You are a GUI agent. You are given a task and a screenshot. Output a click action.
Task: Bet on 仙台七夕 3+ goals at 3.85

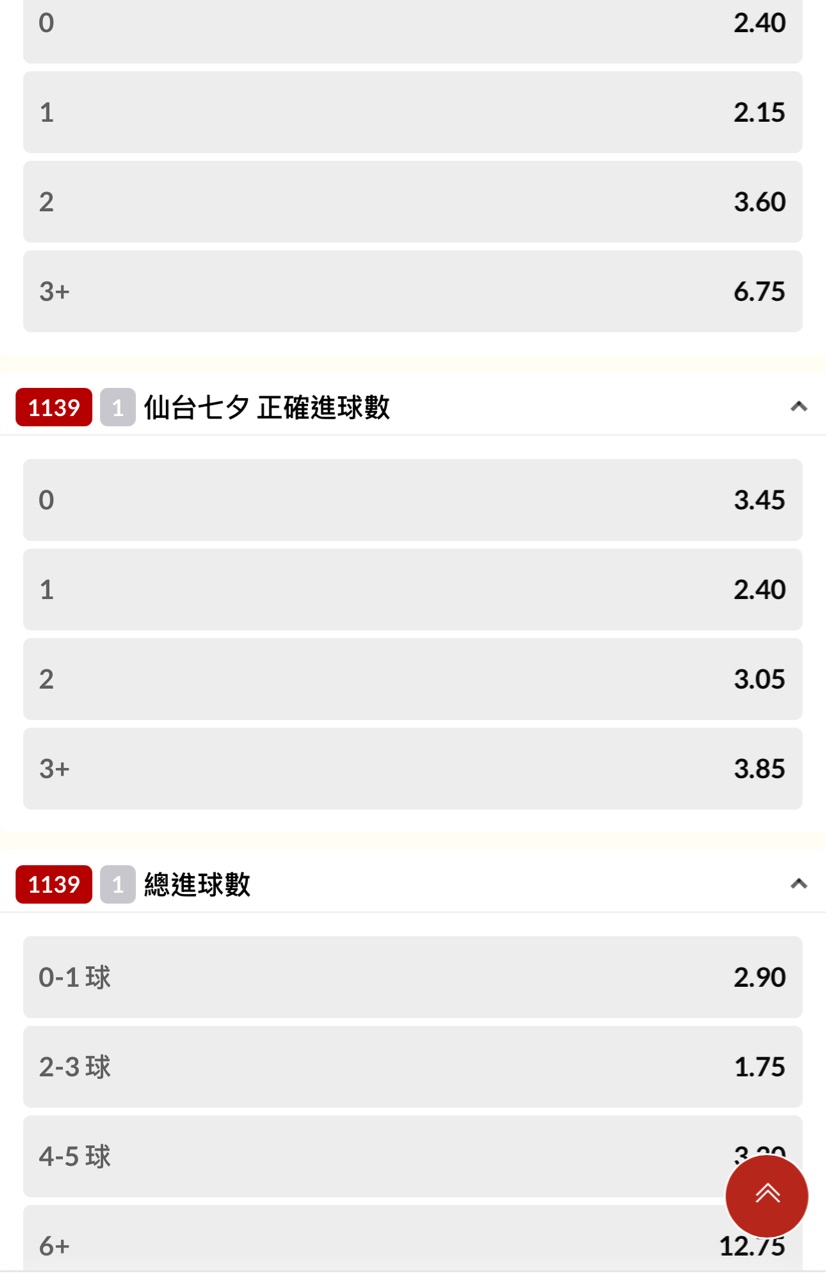pyautogui.click(x=412, y=768)
